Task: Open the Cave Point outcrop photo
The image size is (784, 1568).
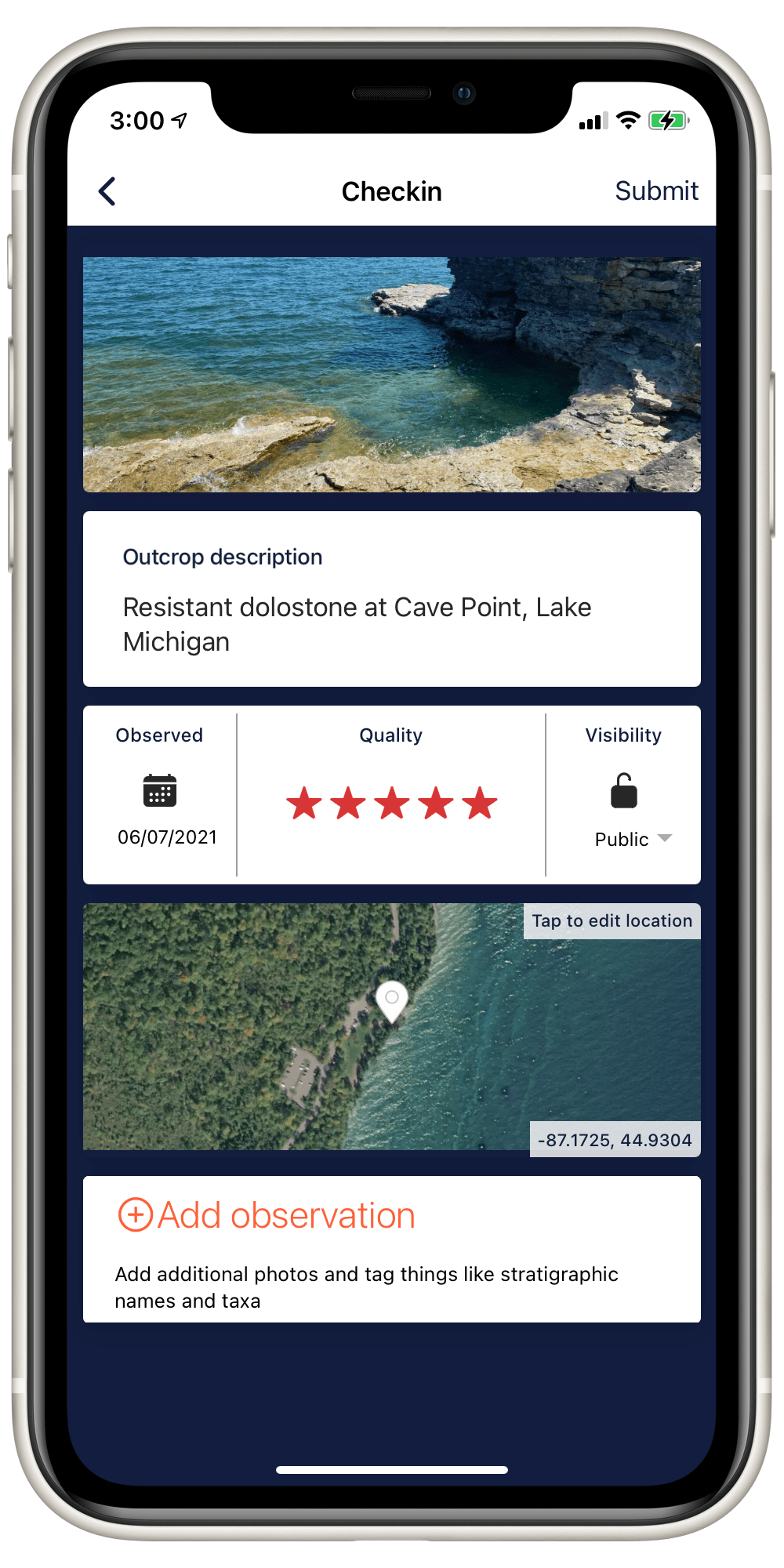Action: point(392,375)
